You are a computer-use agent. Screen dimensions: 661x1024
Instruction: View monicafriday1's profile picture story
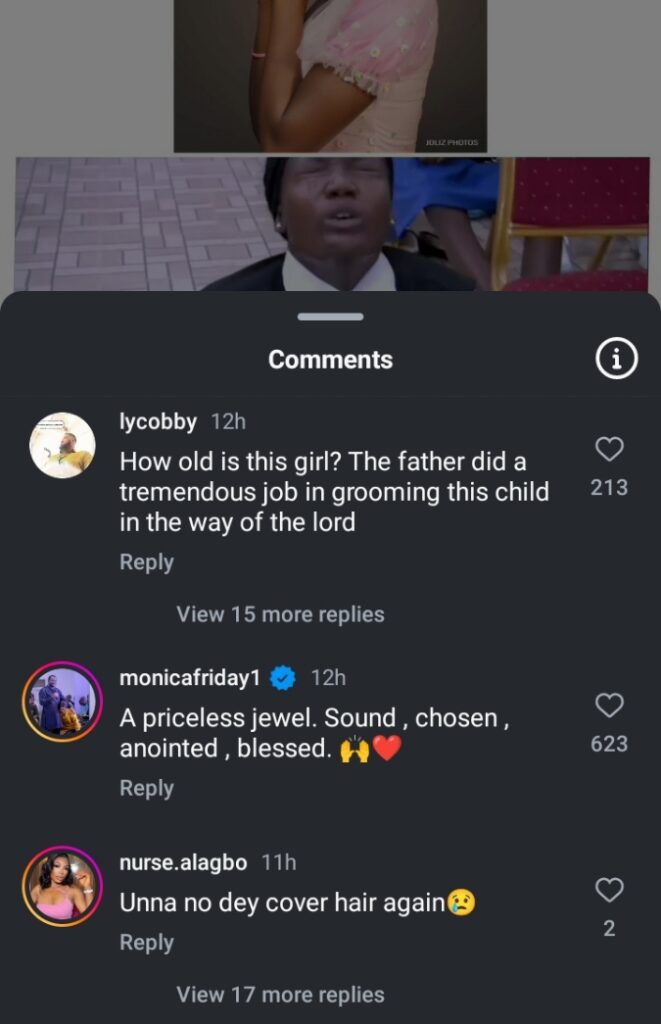(x=63, y=701)
